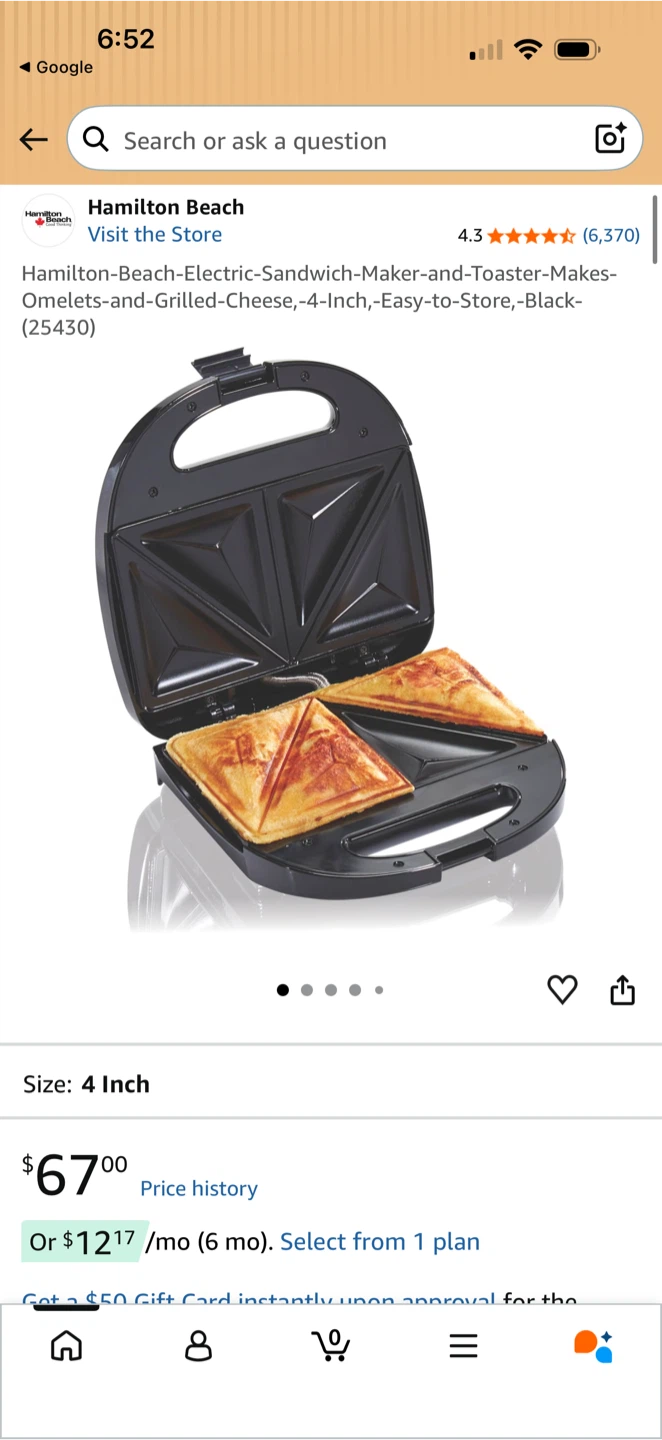Open the sandwich maker product image
The height and width of the screenshot is (1440, 662).
pos(331,640)
